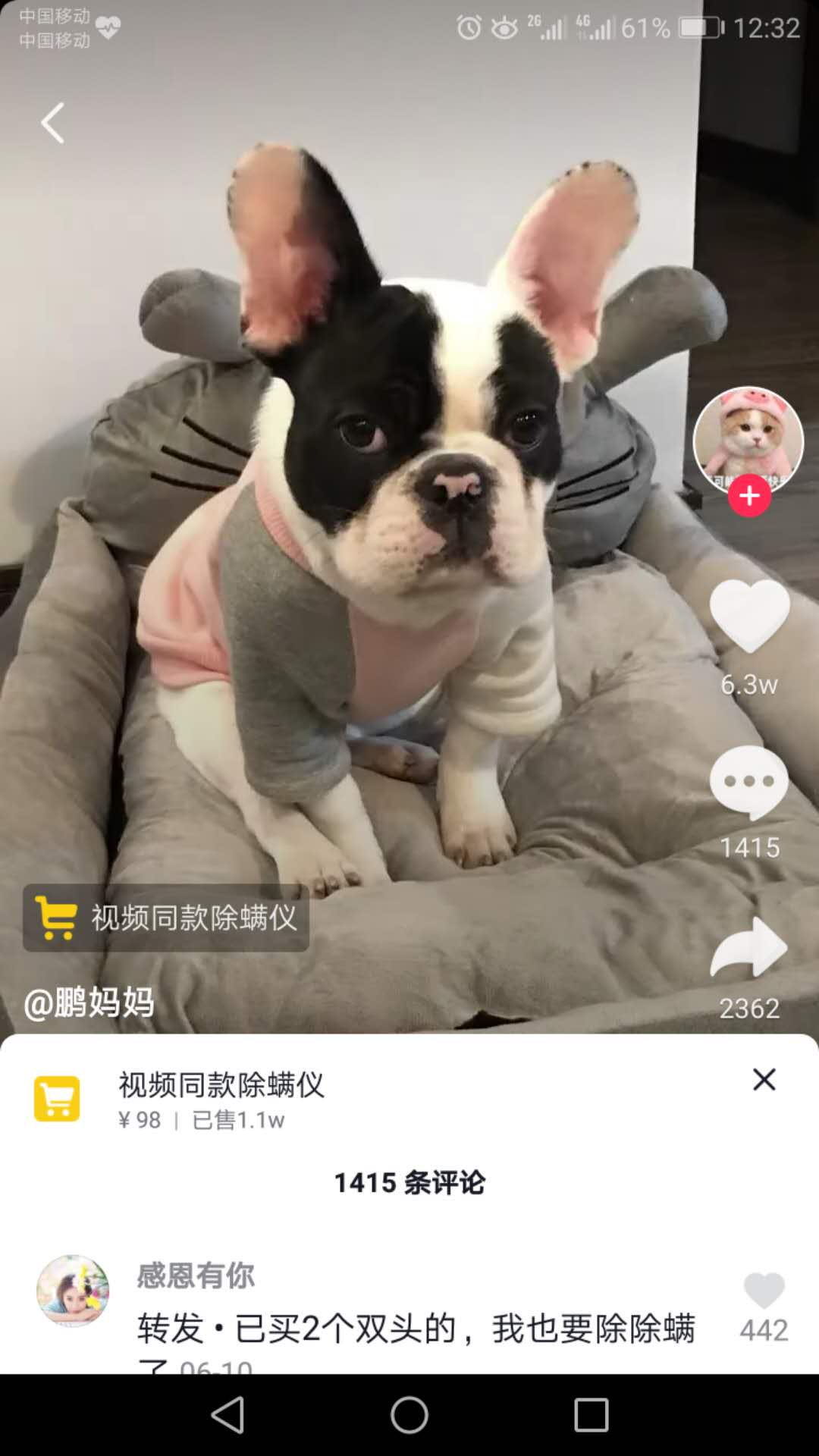This screenshot has width=819, height=1456.
Task: Close the comments panel
Action: pos(764,1079)
